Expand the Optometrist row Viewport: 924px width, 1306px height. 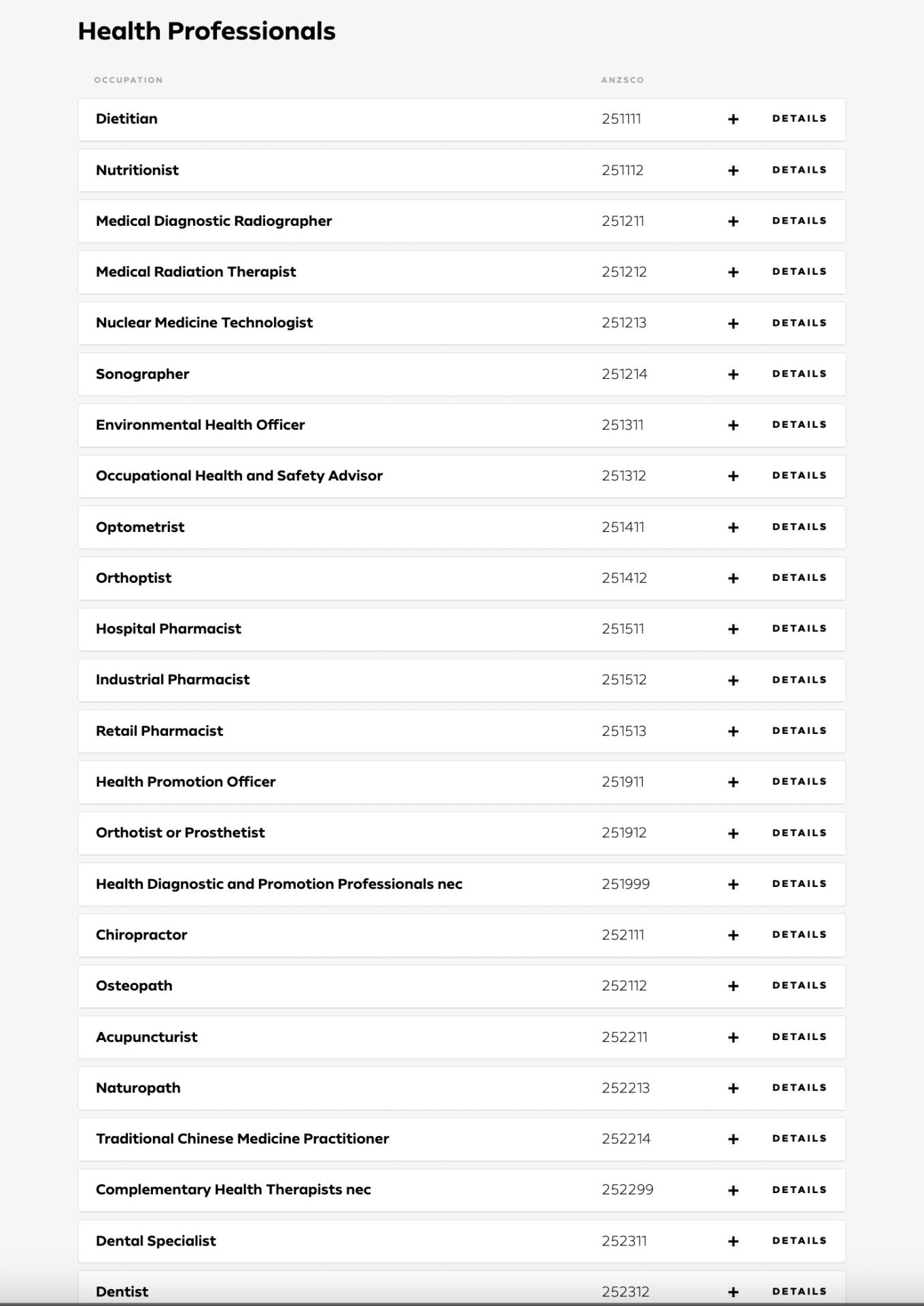click(732, 526)
